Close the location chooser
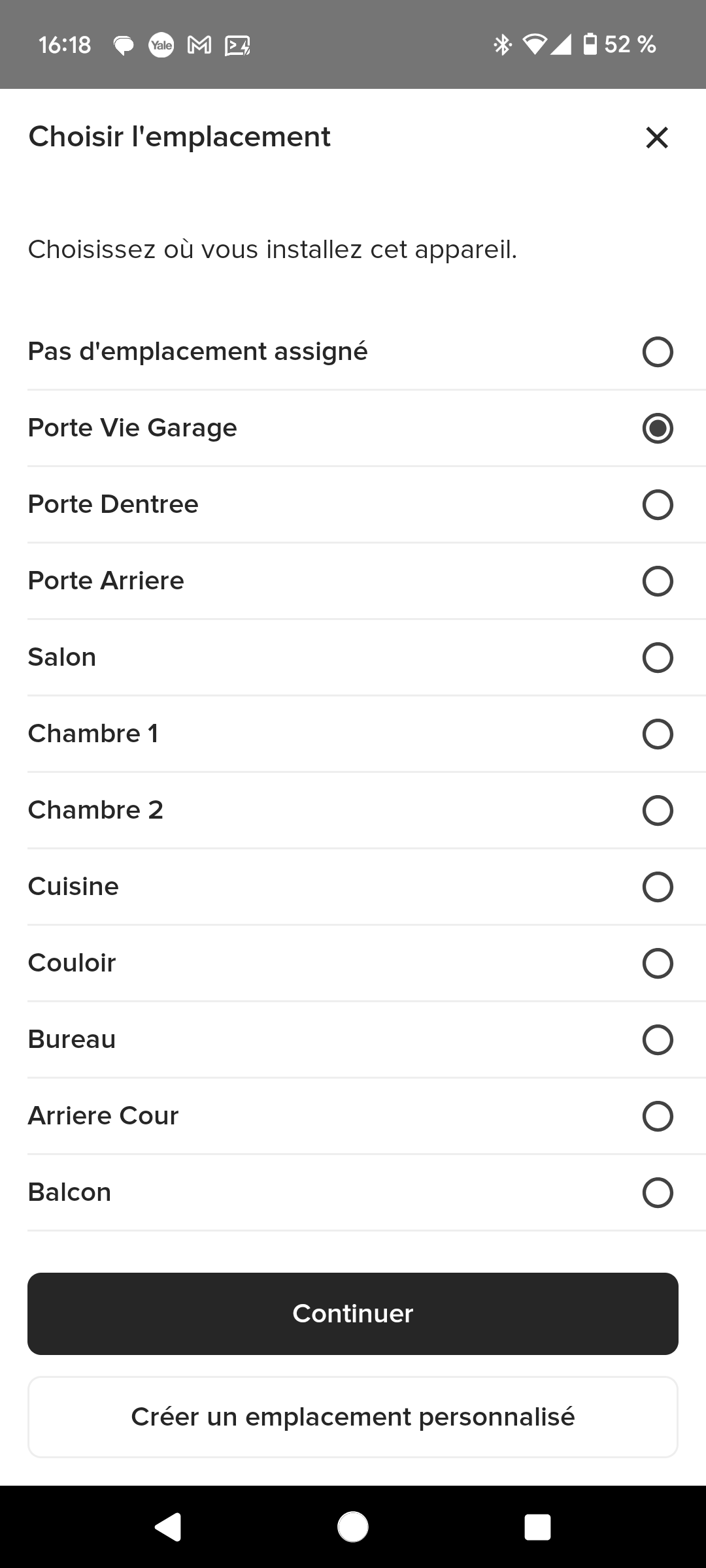The image size is (706, 1568). pos(657,137)
